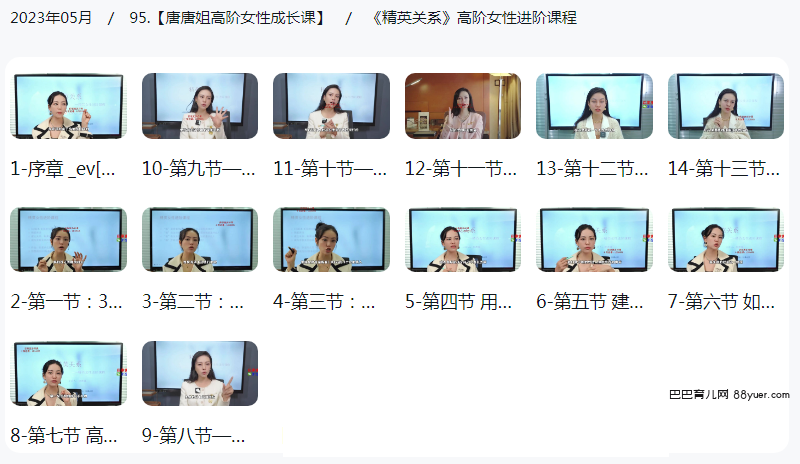The width and height of the screenshot is (800, 464).
Task: Play video 3-第二节
Action: click(200, 240)
